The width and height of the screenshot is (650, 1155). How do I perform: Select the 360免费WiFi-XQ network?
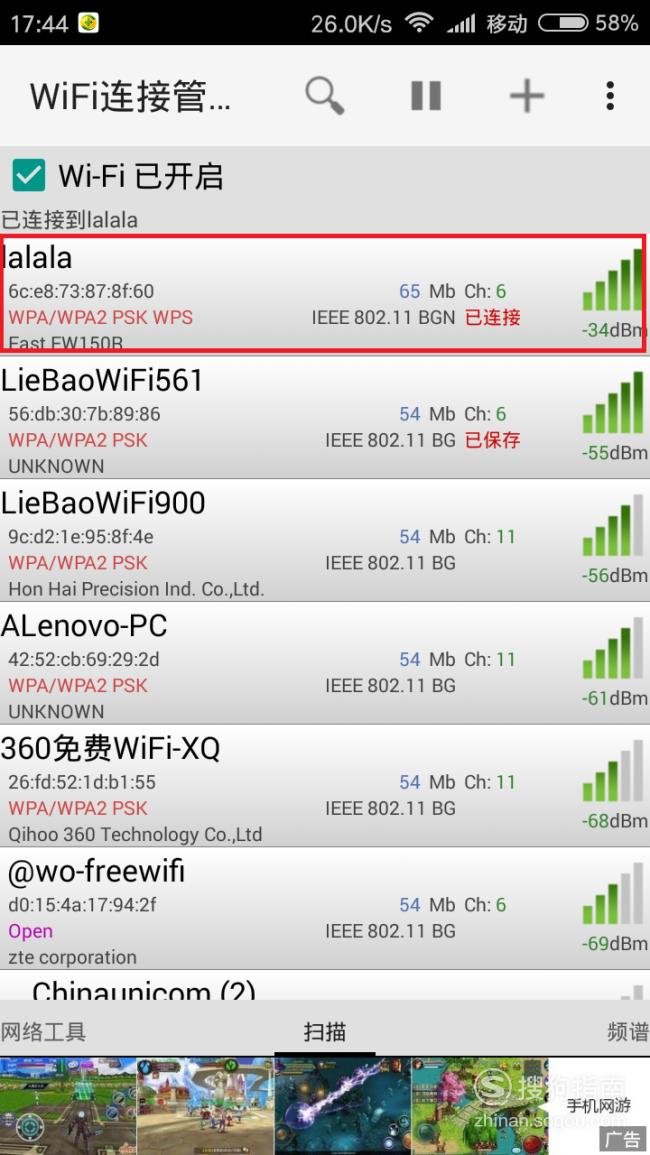tap(325, 786)
